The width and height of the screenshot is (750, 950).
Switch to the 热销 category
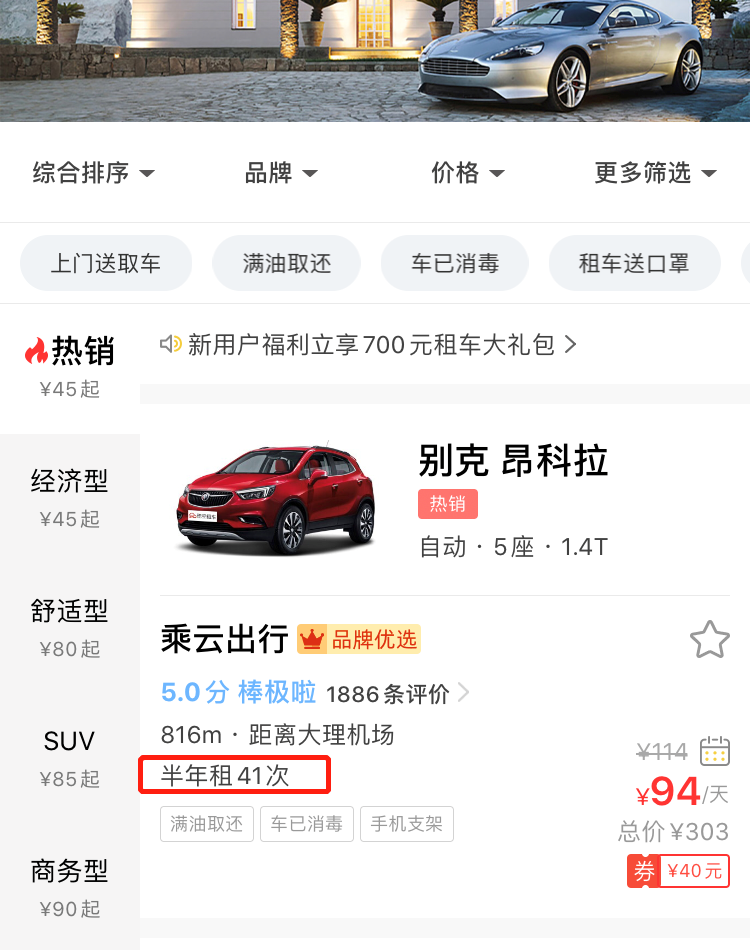70,365
